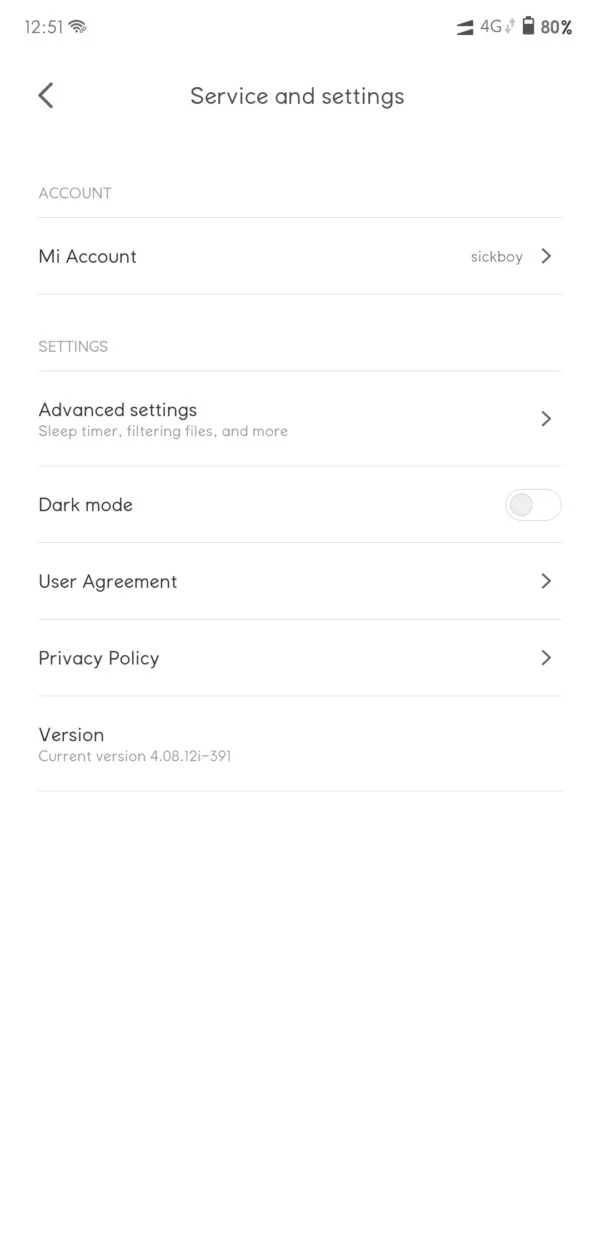
Task: Open Advanced settings
Action: point(299,419)
